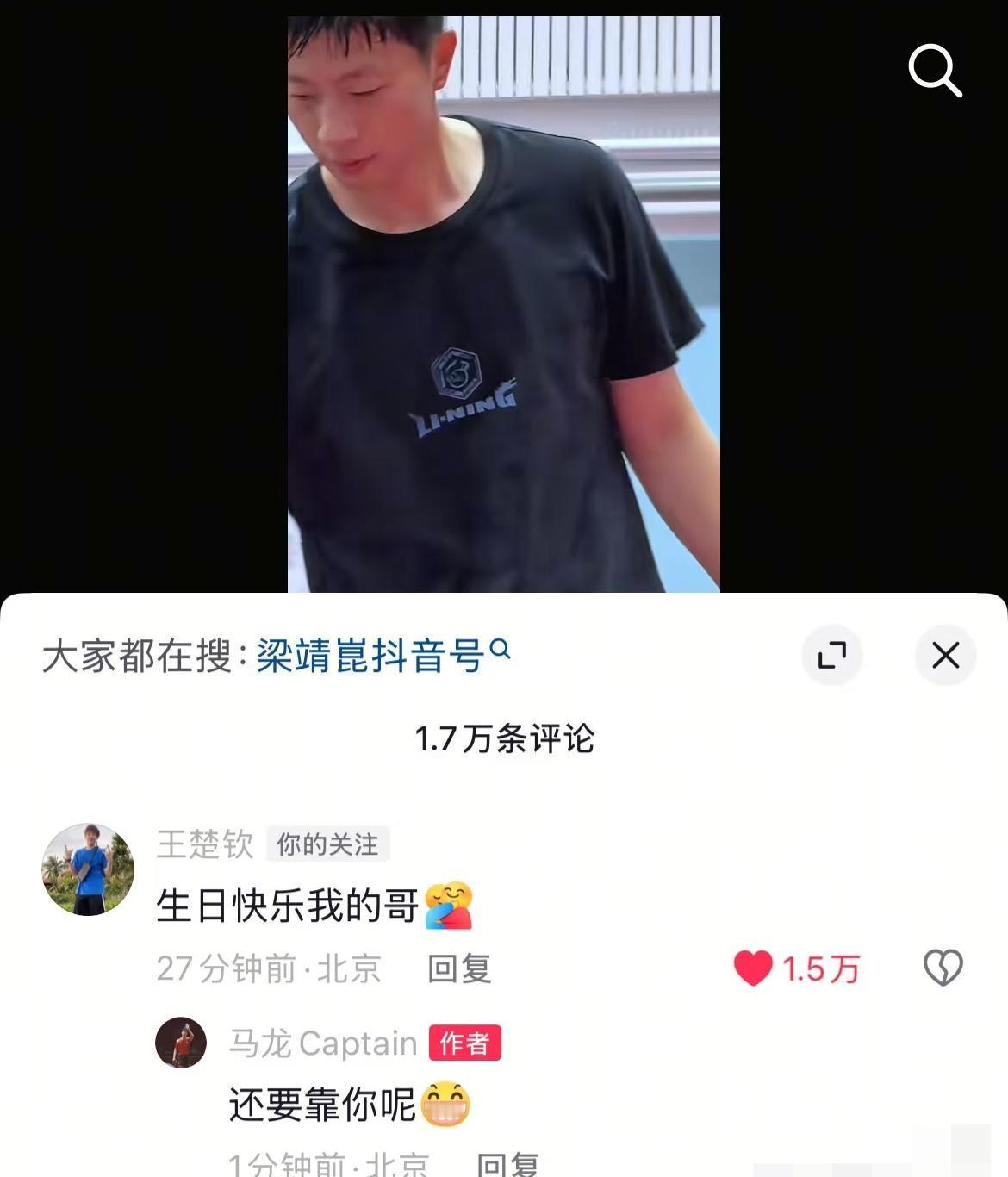Image resolution: width=1008 pixels, height=1177 pixels.
Task: Dislike 王楚钦's comment with the broken heart
Action: [x=943, y=968]
